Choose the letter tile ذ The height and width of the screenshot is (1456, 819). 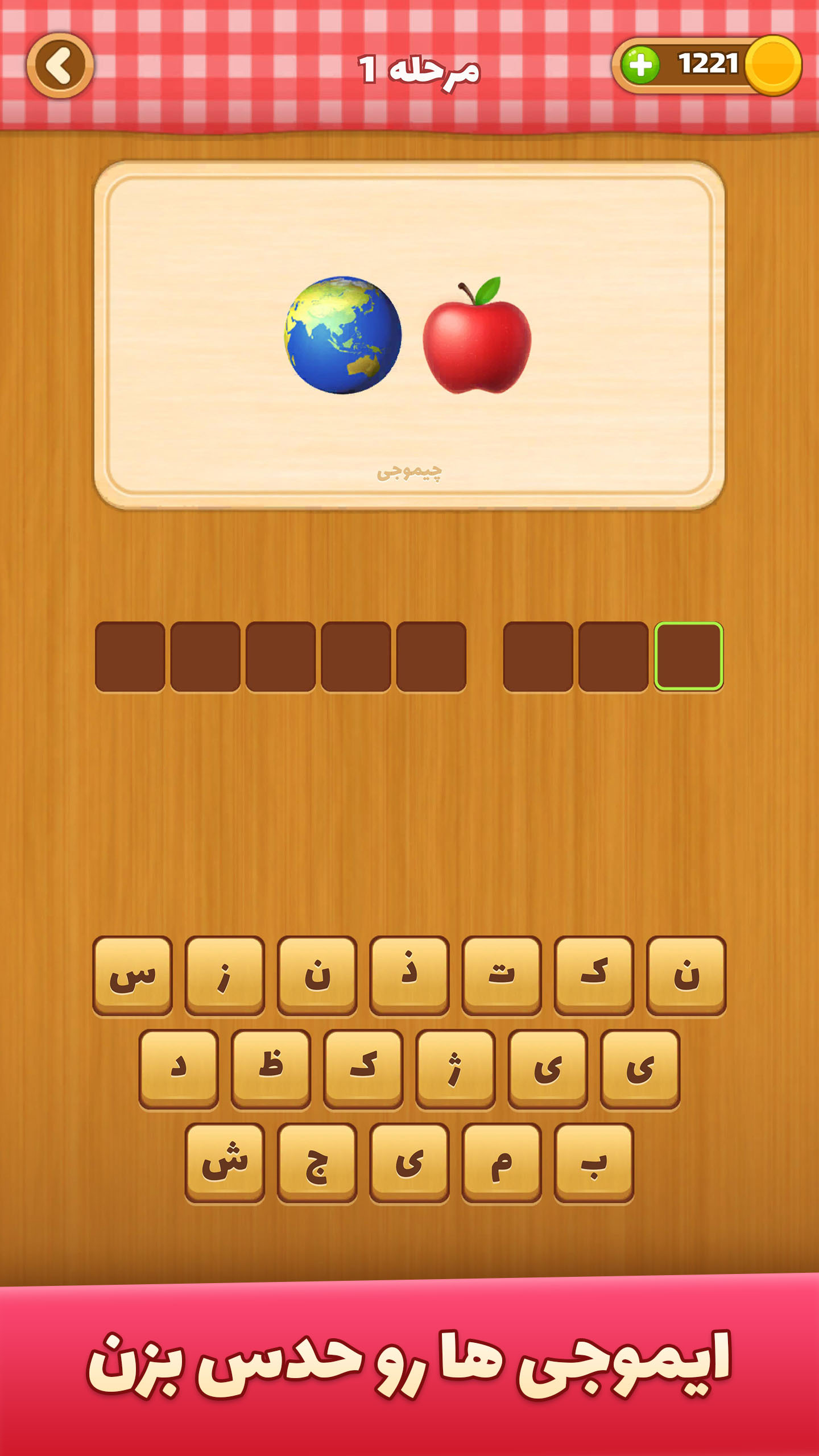[409, 975]
